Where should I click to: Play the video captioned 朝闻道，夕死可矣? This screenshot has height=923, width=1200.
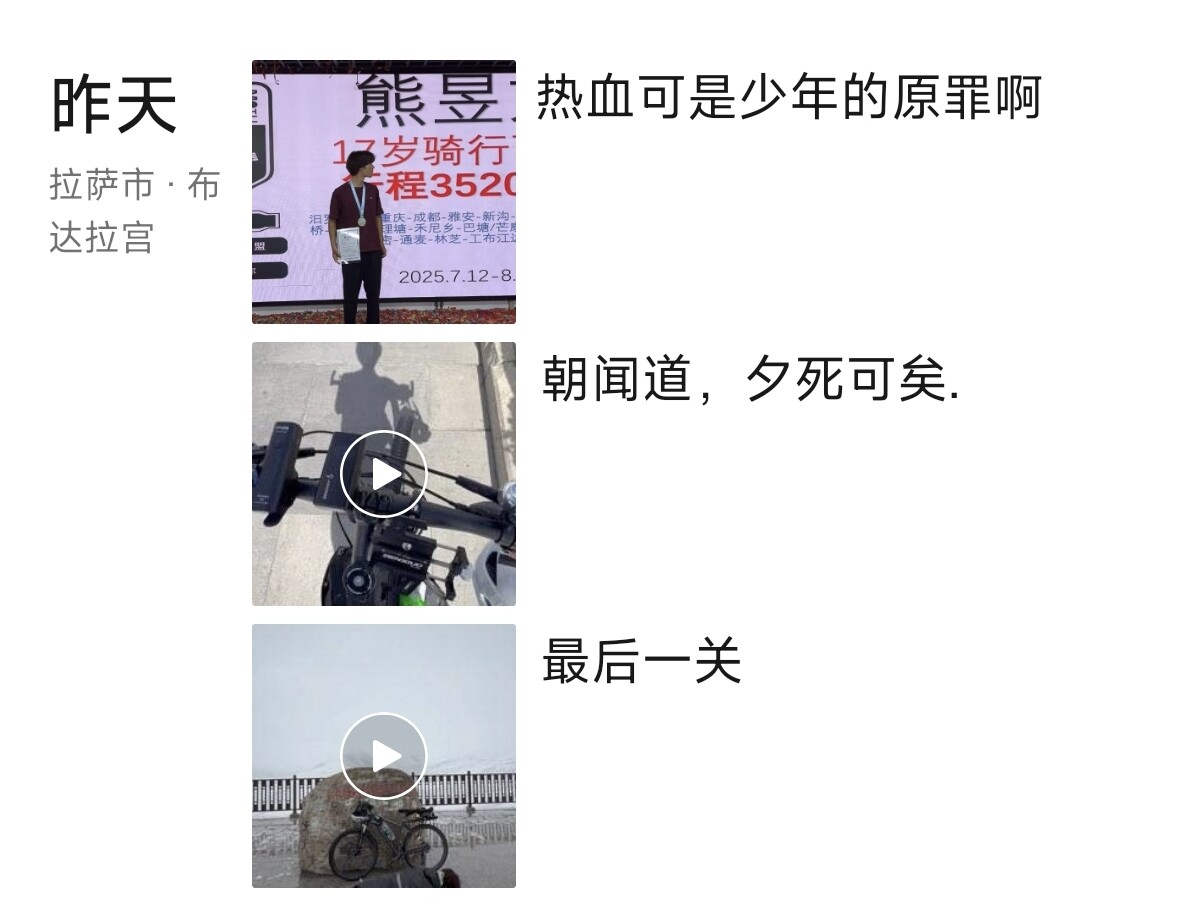(383, 474)
